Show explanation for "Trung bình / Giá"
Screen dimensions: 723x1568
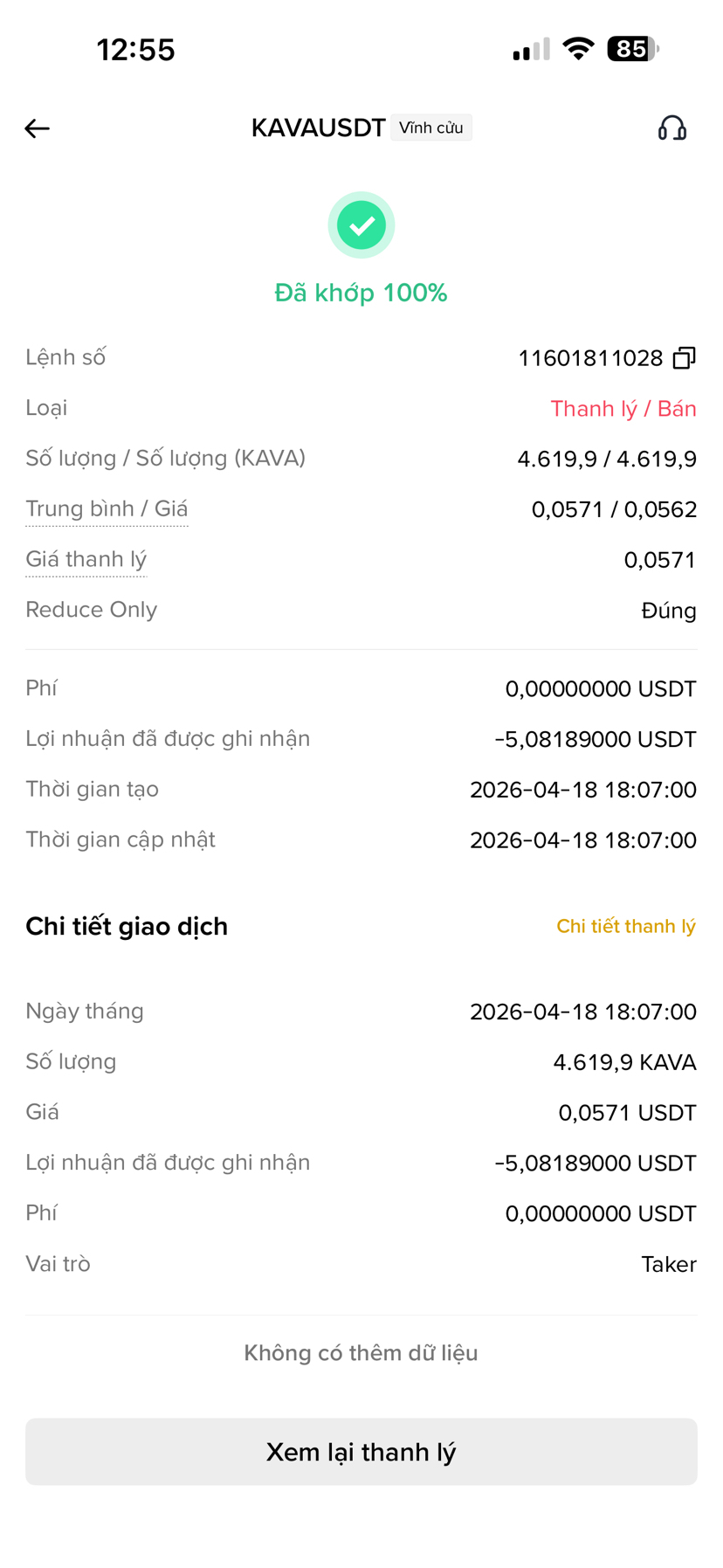click(107, 509)
